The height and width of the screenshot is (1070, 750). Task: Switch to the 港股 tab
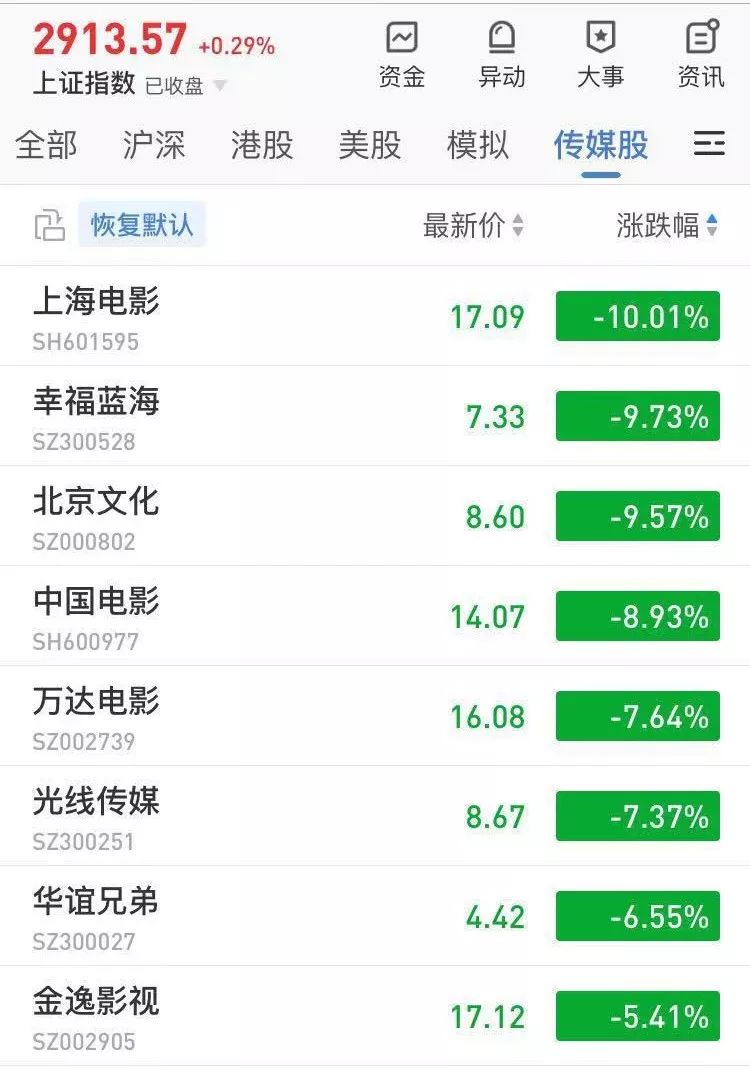click(262, 145)
